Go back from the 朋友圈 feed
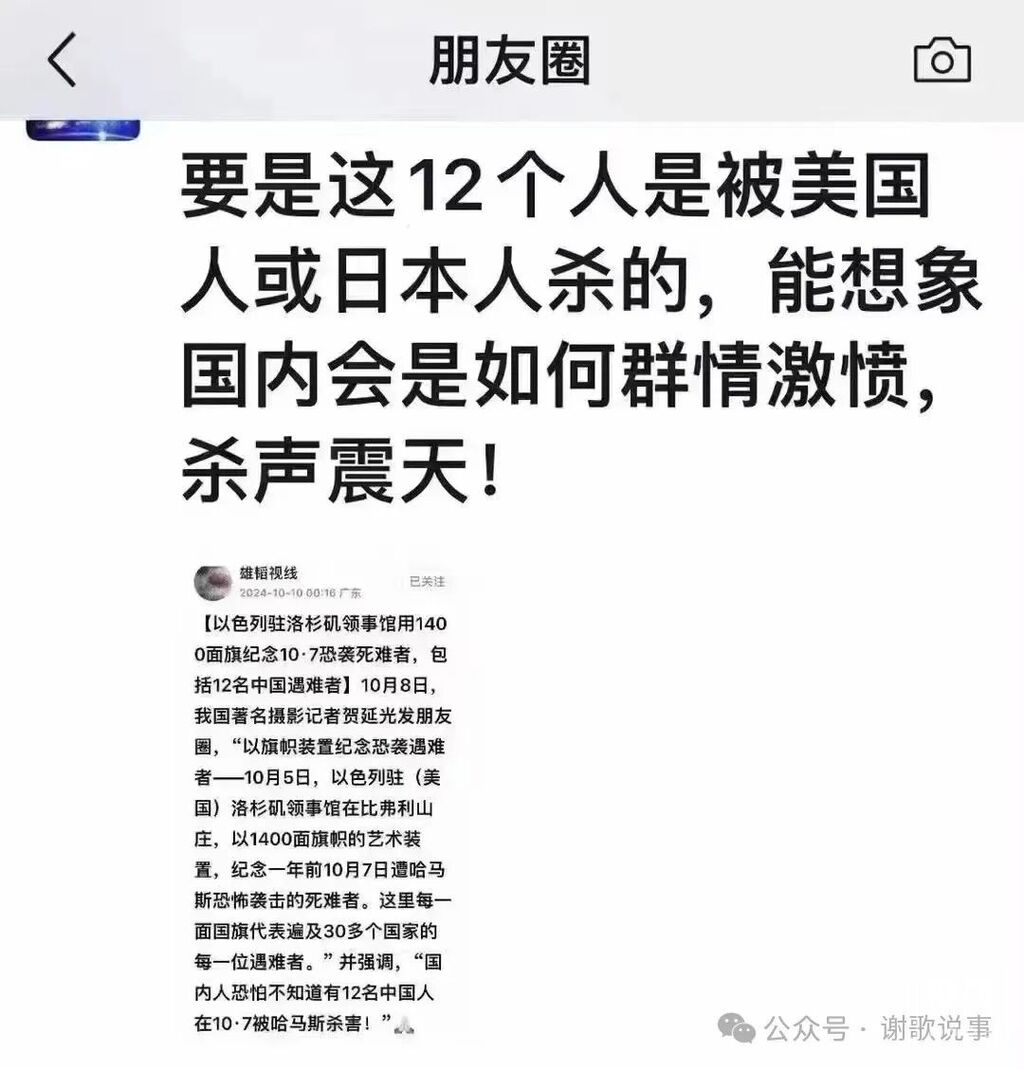The height and width of the screenshot is (1069, 1024). [x=62, y=60]
